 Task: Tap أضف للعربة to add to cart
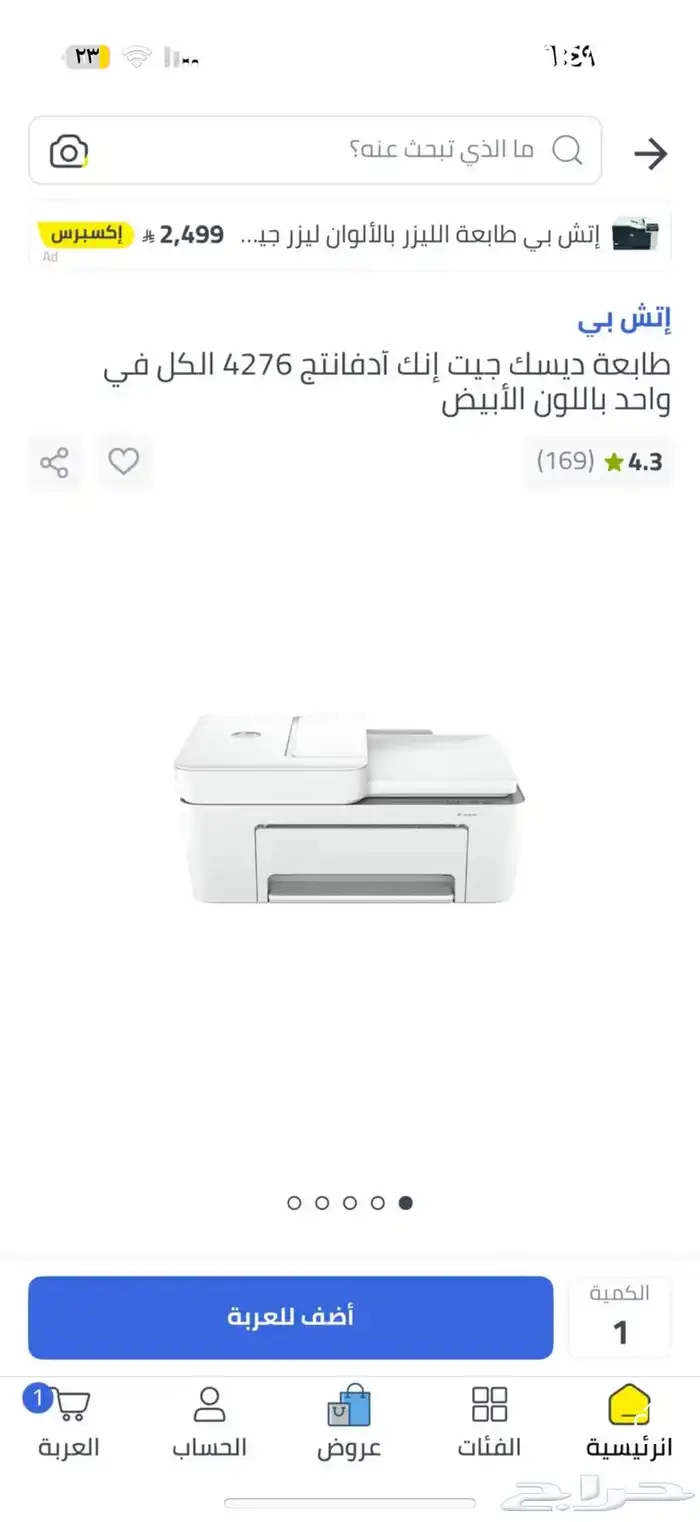[x=290, y=1317]
